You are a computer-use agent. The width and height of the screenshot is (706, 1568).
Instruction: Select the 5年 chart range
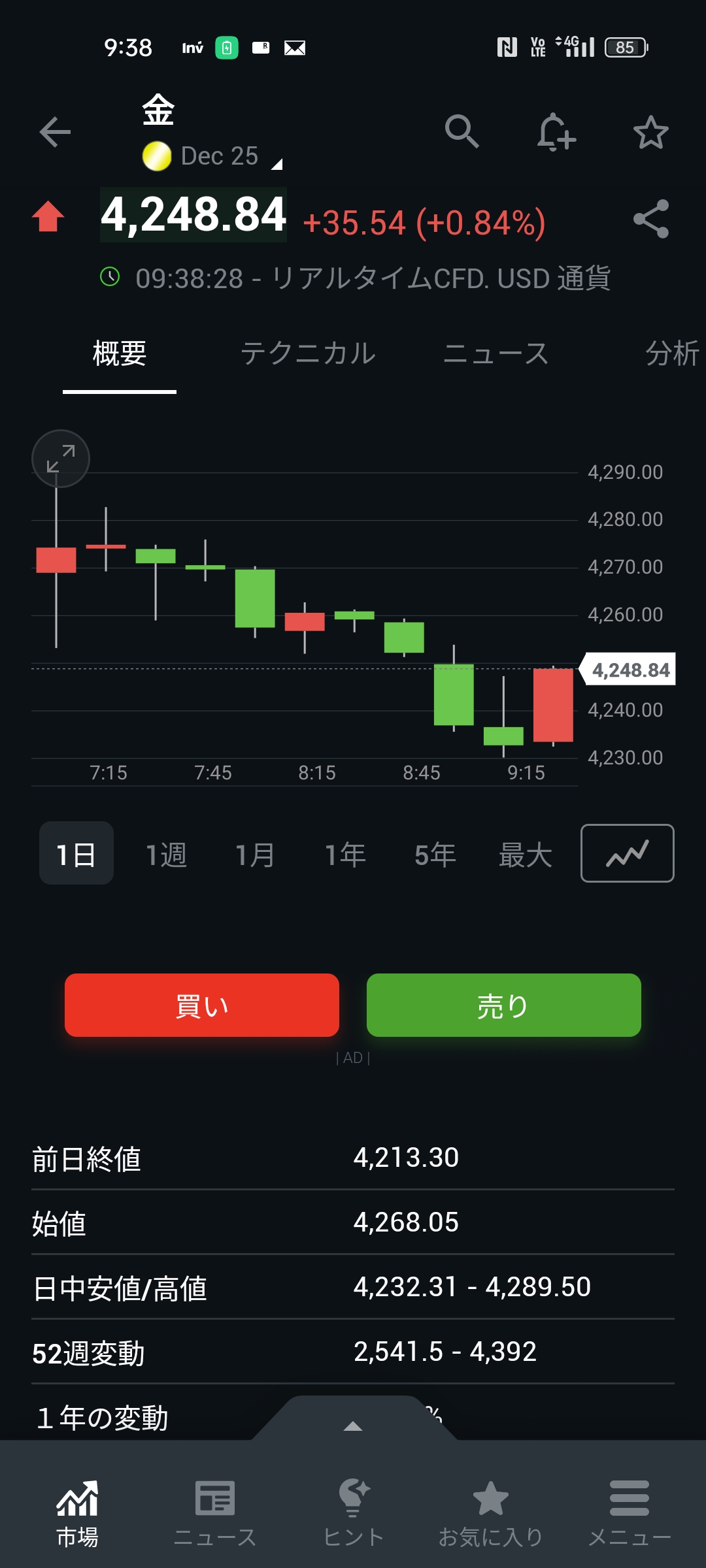435,855
